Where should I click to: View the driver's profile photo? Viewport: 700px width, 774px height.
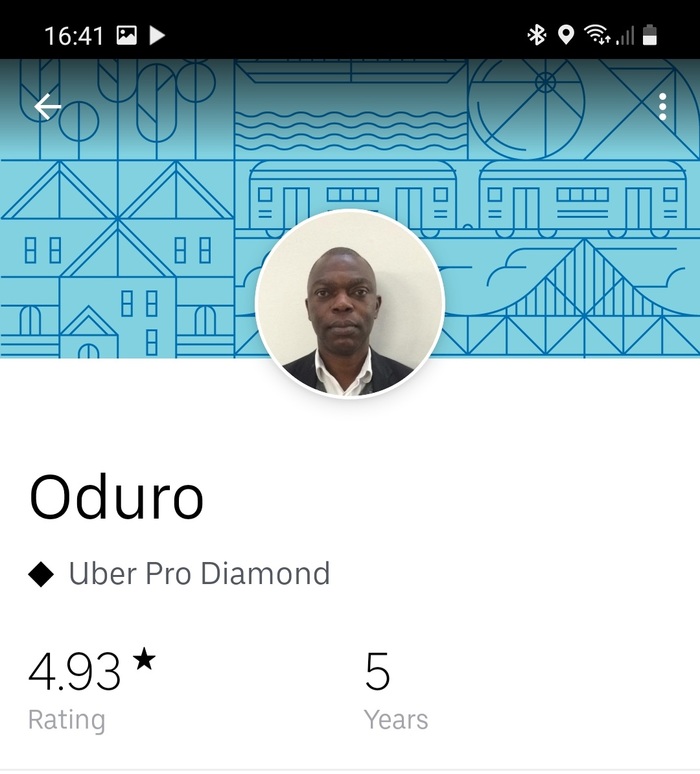(x=349, y=304)
